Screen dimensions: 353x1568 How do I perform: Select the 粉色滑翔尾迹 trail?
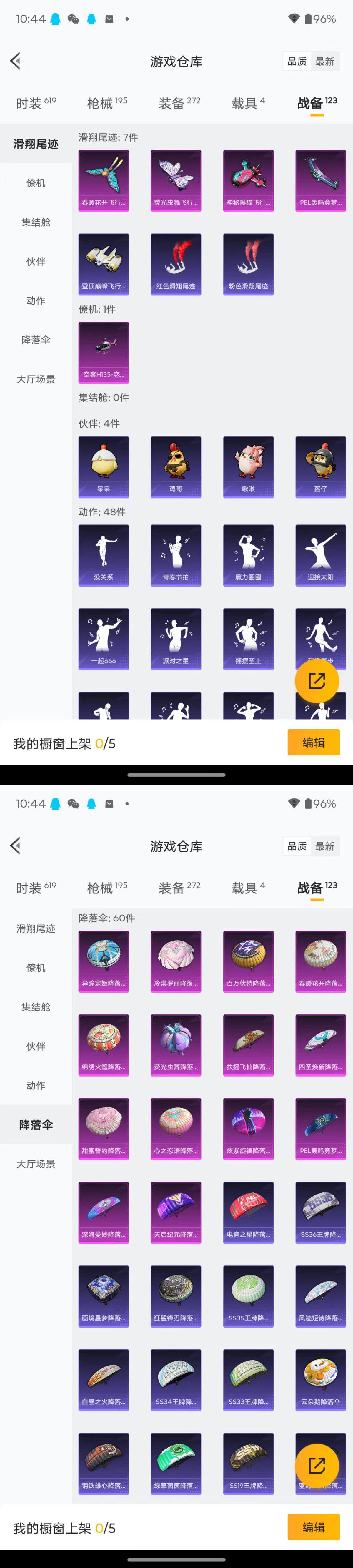[x=248, y=264]
